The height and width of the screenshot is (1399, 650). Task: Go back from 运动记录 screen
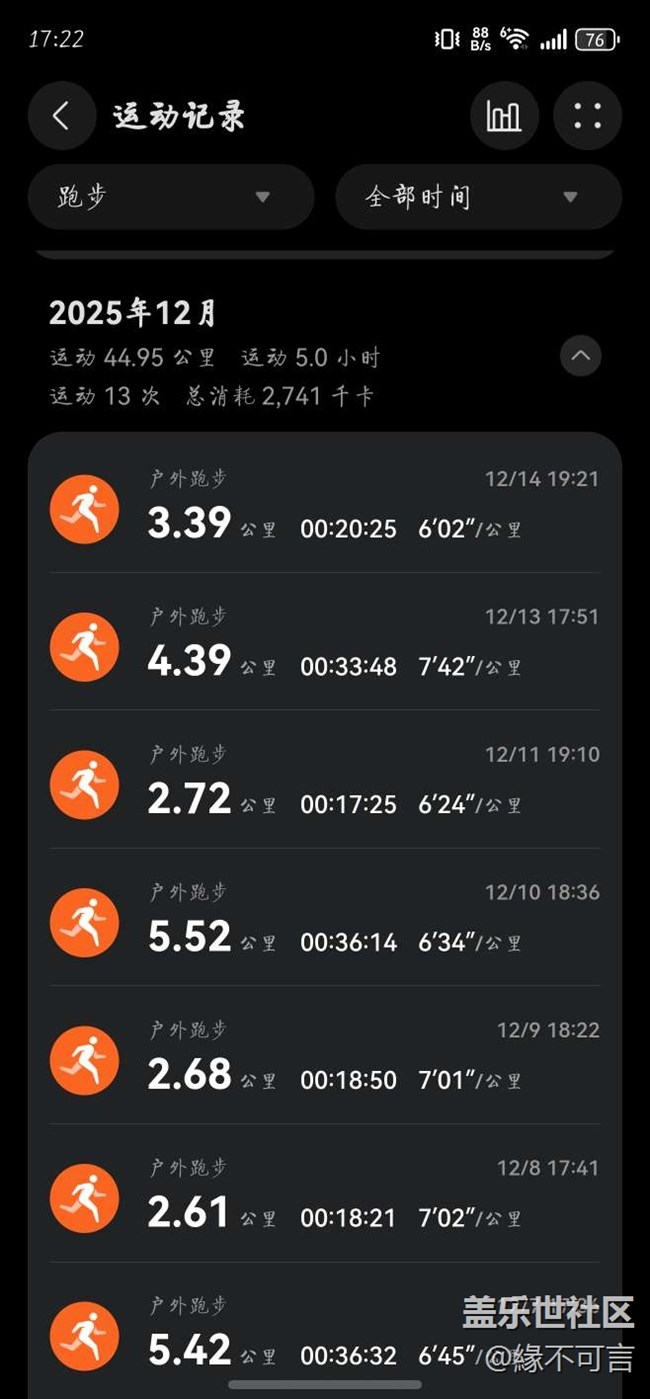pyautogui.click(x=62, y=116)
